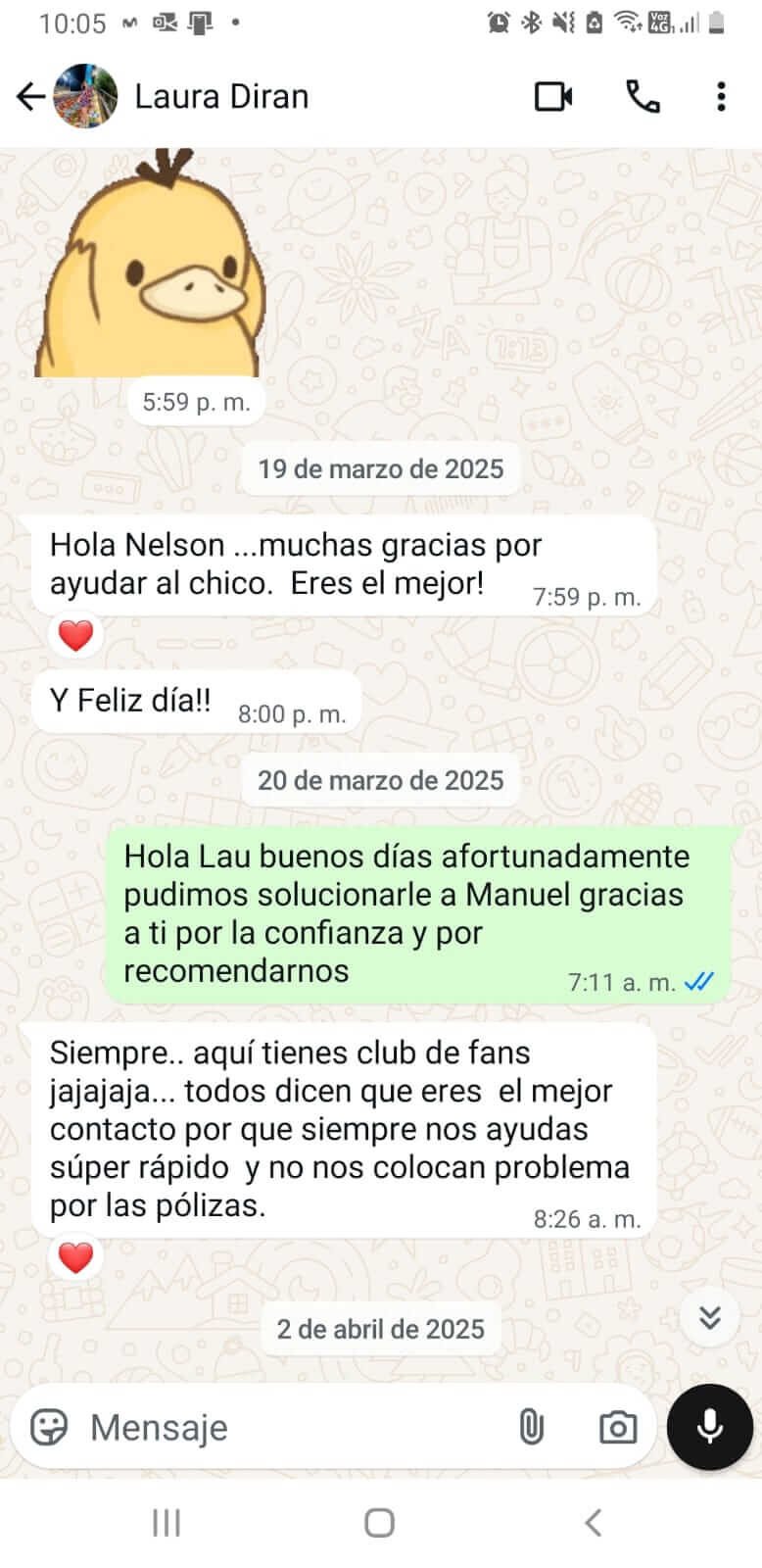Open the camera from the message bar

pyautogui.click(x=617, y=1427)
